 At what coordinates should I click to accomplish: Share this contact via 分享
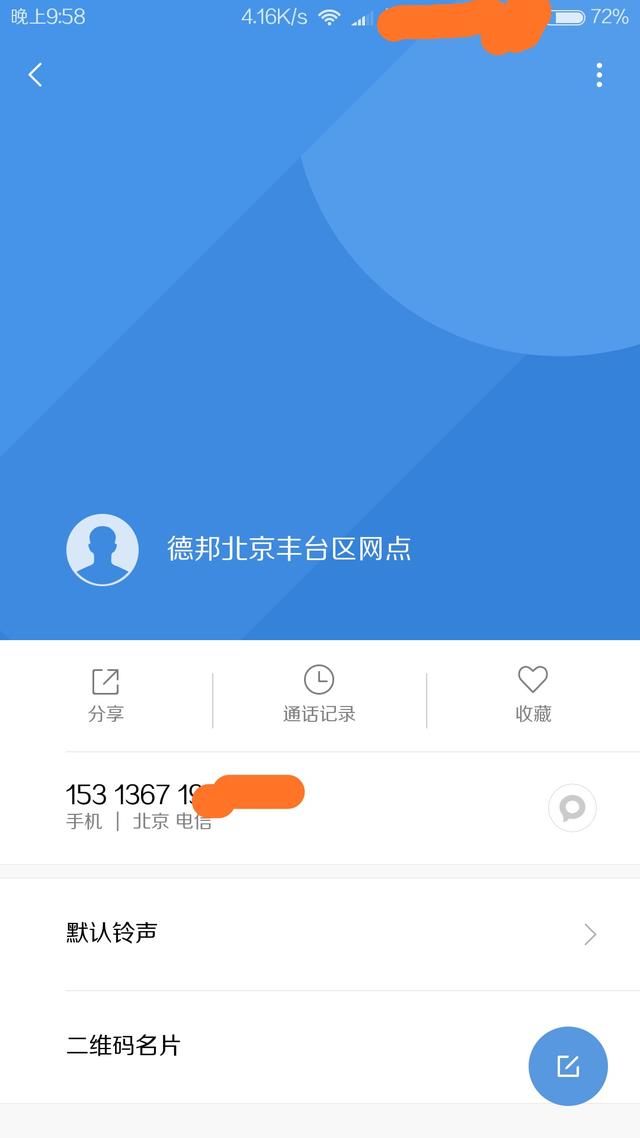pyautogui.click(x=106, y=694)
